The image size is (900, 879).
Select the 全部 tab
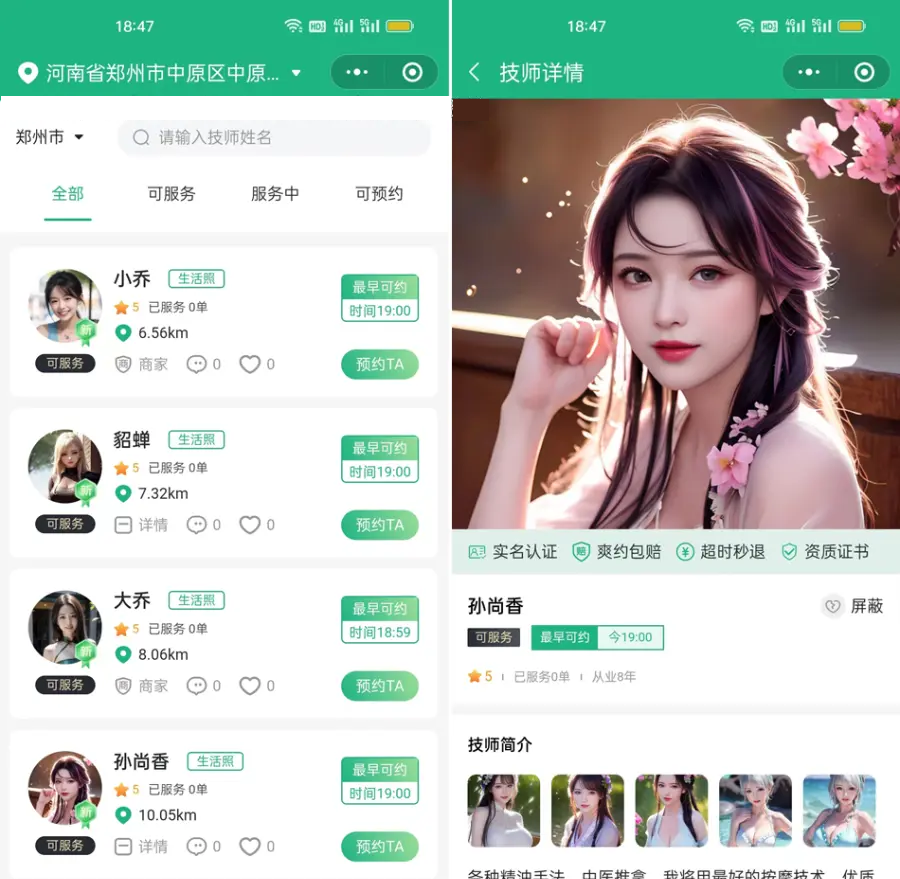[x=68, y=194]
